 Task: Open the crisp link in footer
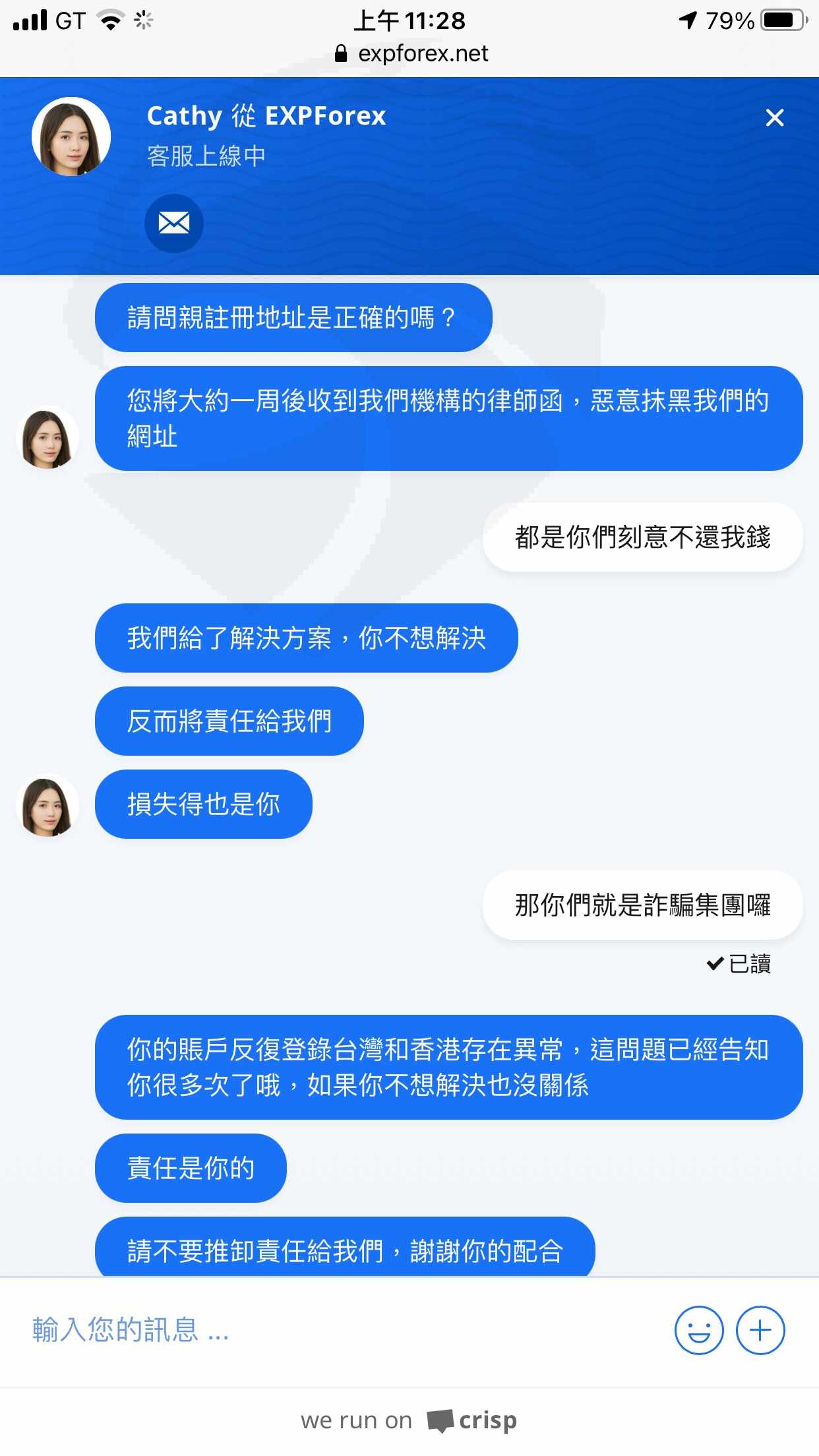(409, 1420)
